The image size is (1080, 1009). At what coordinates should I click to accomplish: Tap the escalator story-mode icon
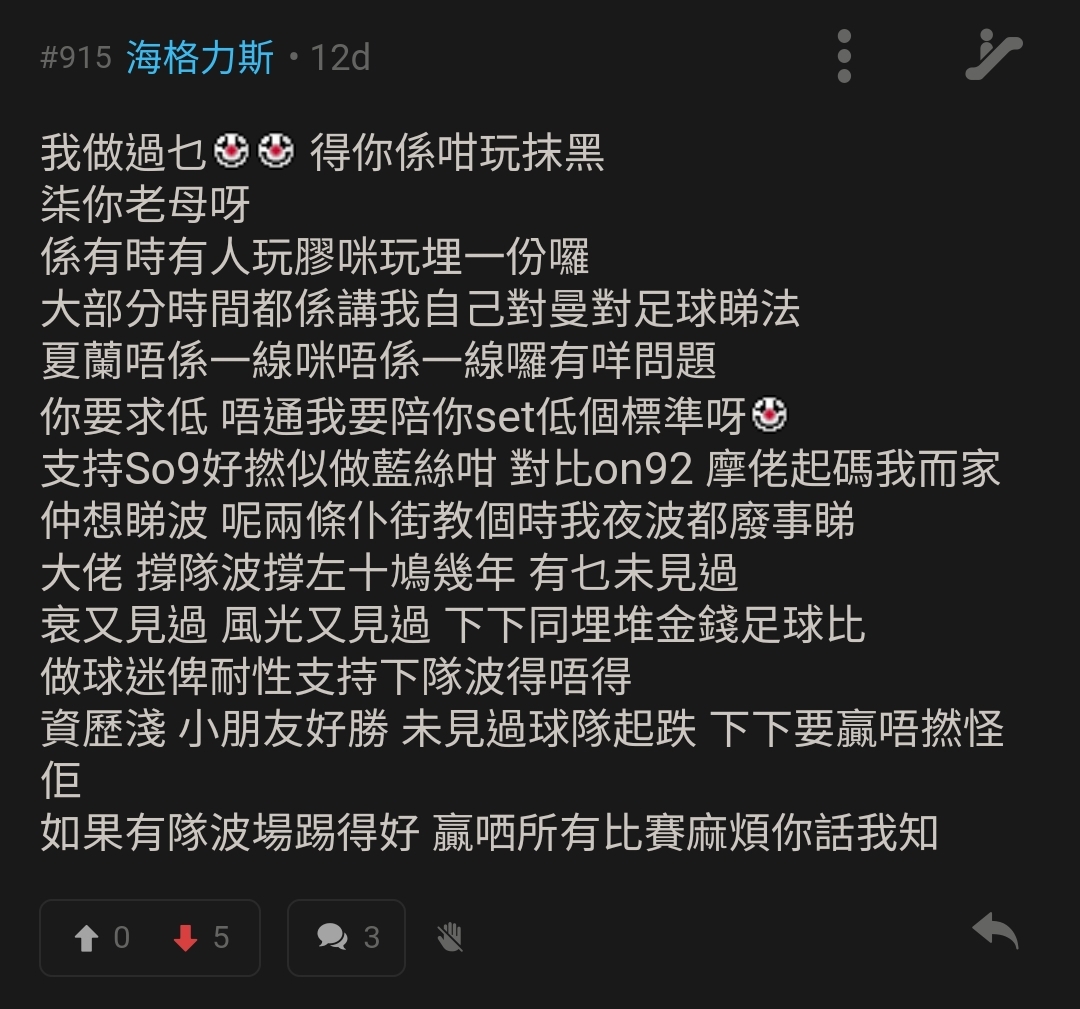coord(993,56)
